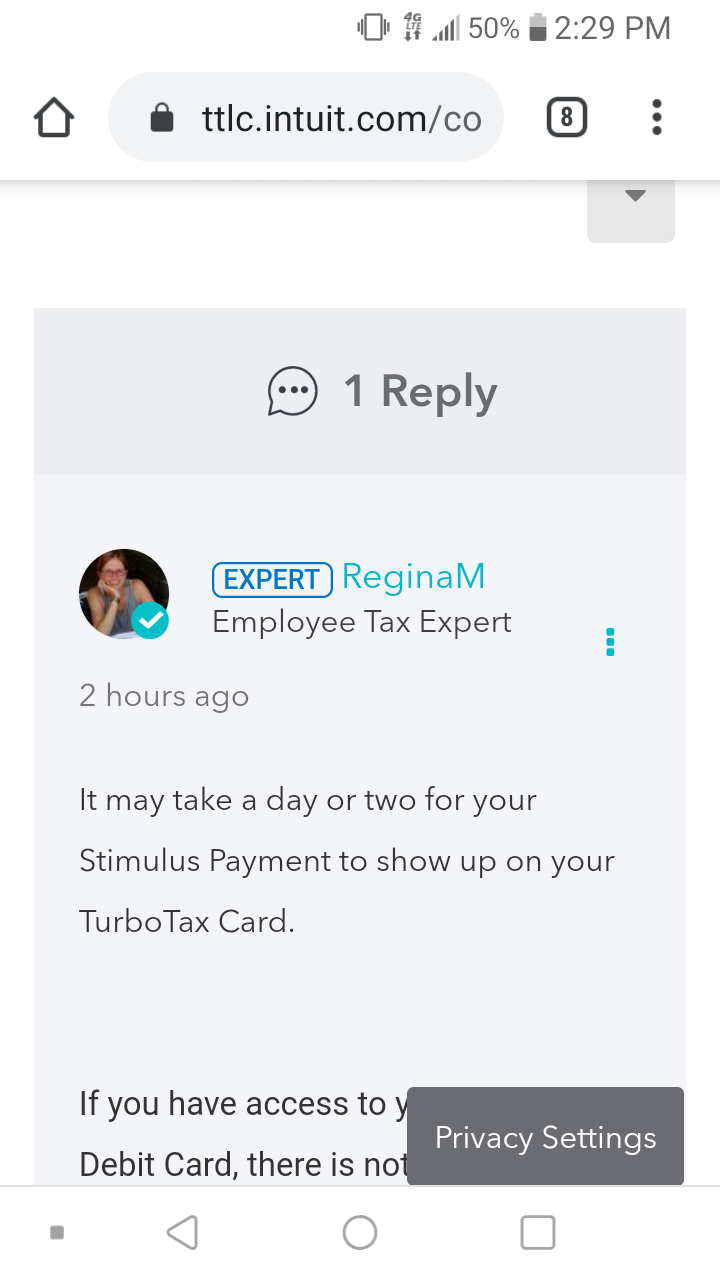Open Privacy Settings
Image resolution: width=720 pixels, height=1280 pixels.
tap(545, 1137)
